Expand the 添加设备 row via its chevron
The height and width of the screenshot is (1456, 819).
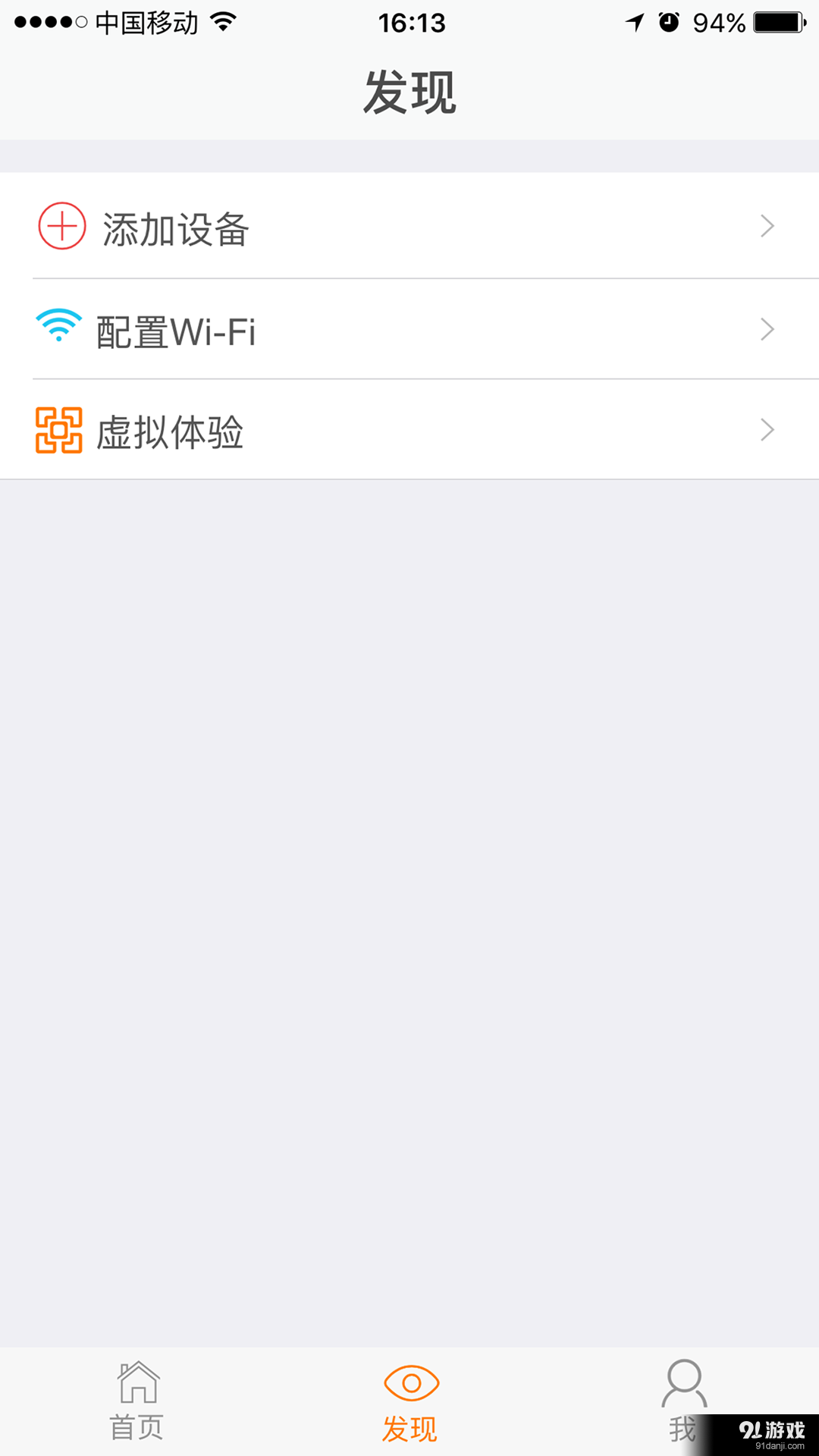pos(767,226)
